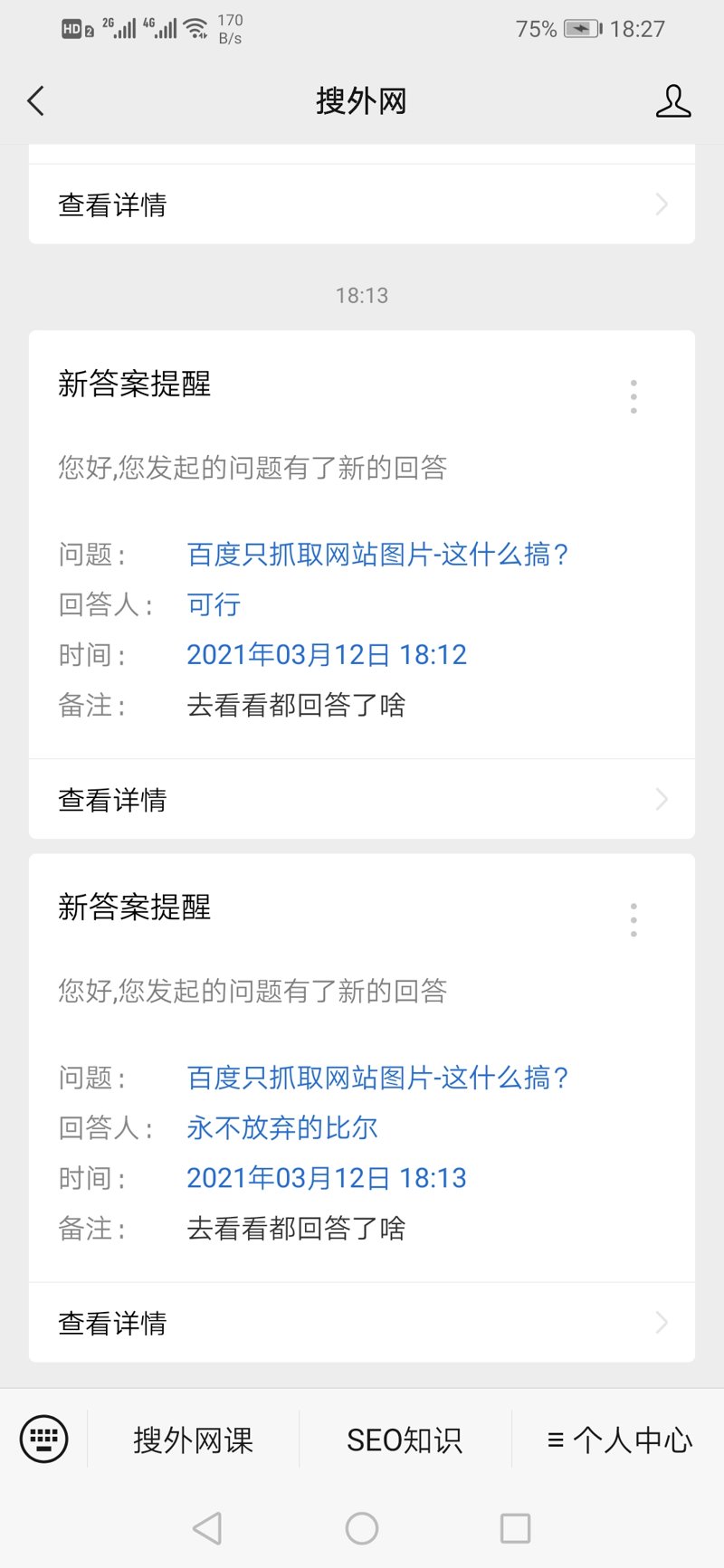Open the 搜外网课 menu

pos(193,1440)
